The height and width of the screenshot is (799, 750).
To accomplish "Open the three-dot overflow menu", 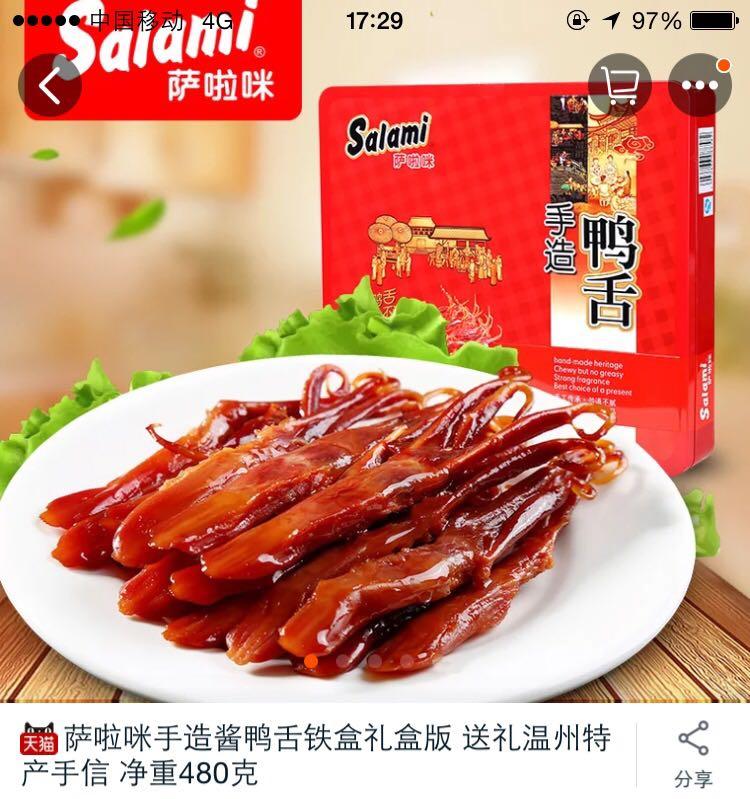I will click(x=700, y=85).
